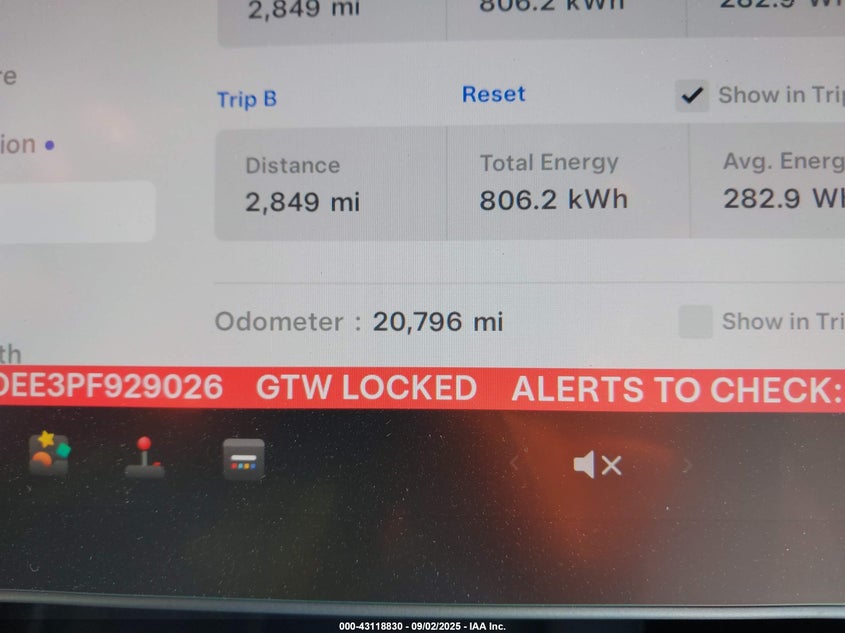
Task: Open the Theater app icon
Action: (x=243, y=460)
